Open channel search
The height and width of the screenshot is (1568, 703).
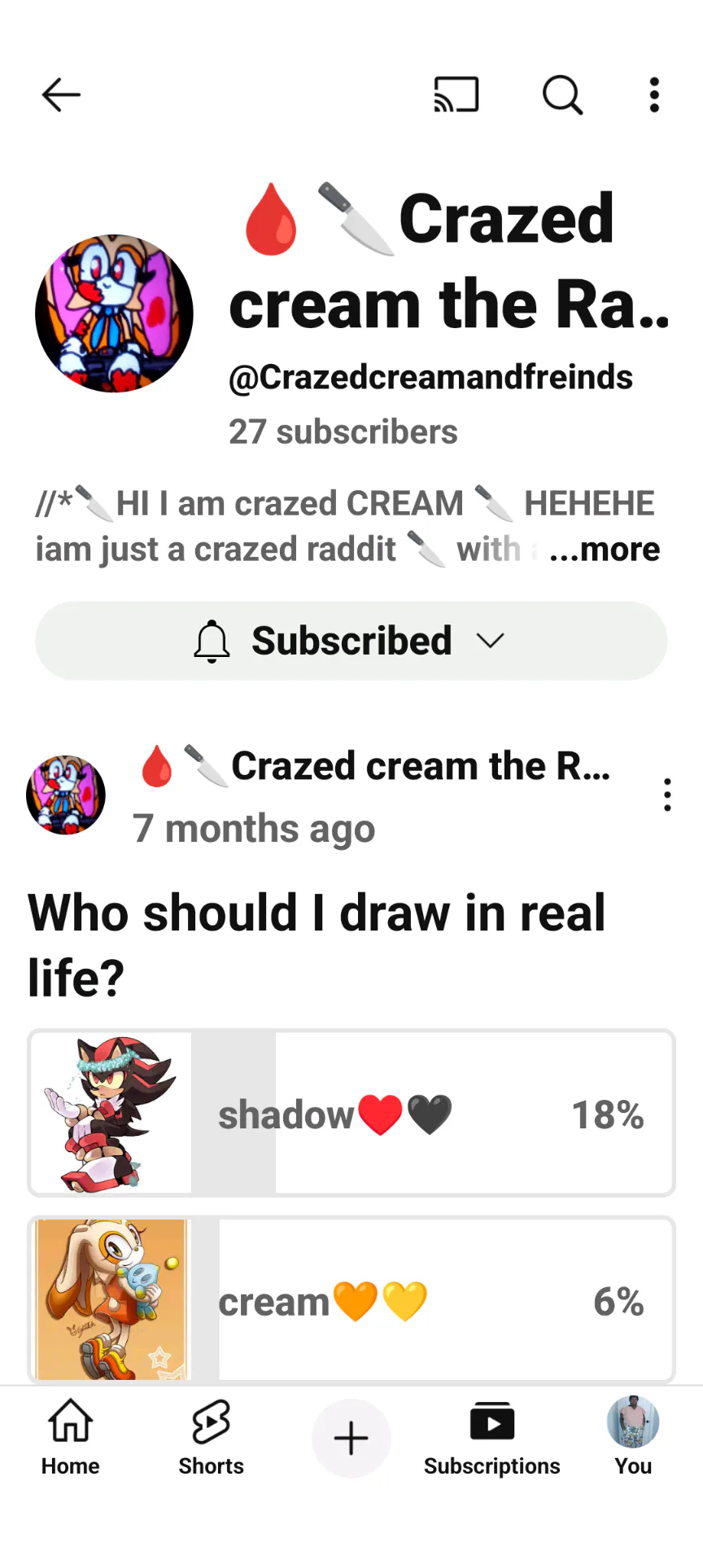tap(562, 95)
